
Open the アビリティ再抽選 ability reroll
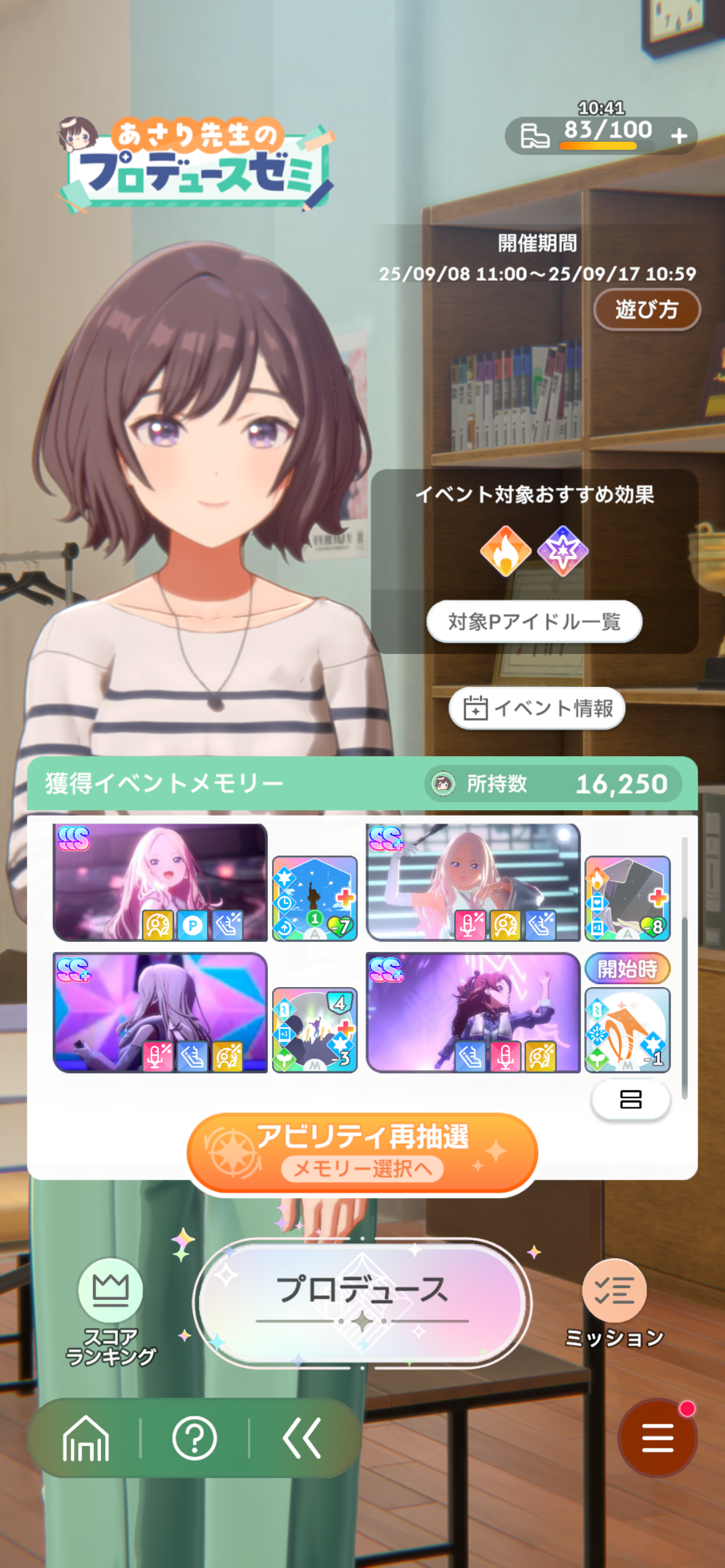(x=362, y=1153)
